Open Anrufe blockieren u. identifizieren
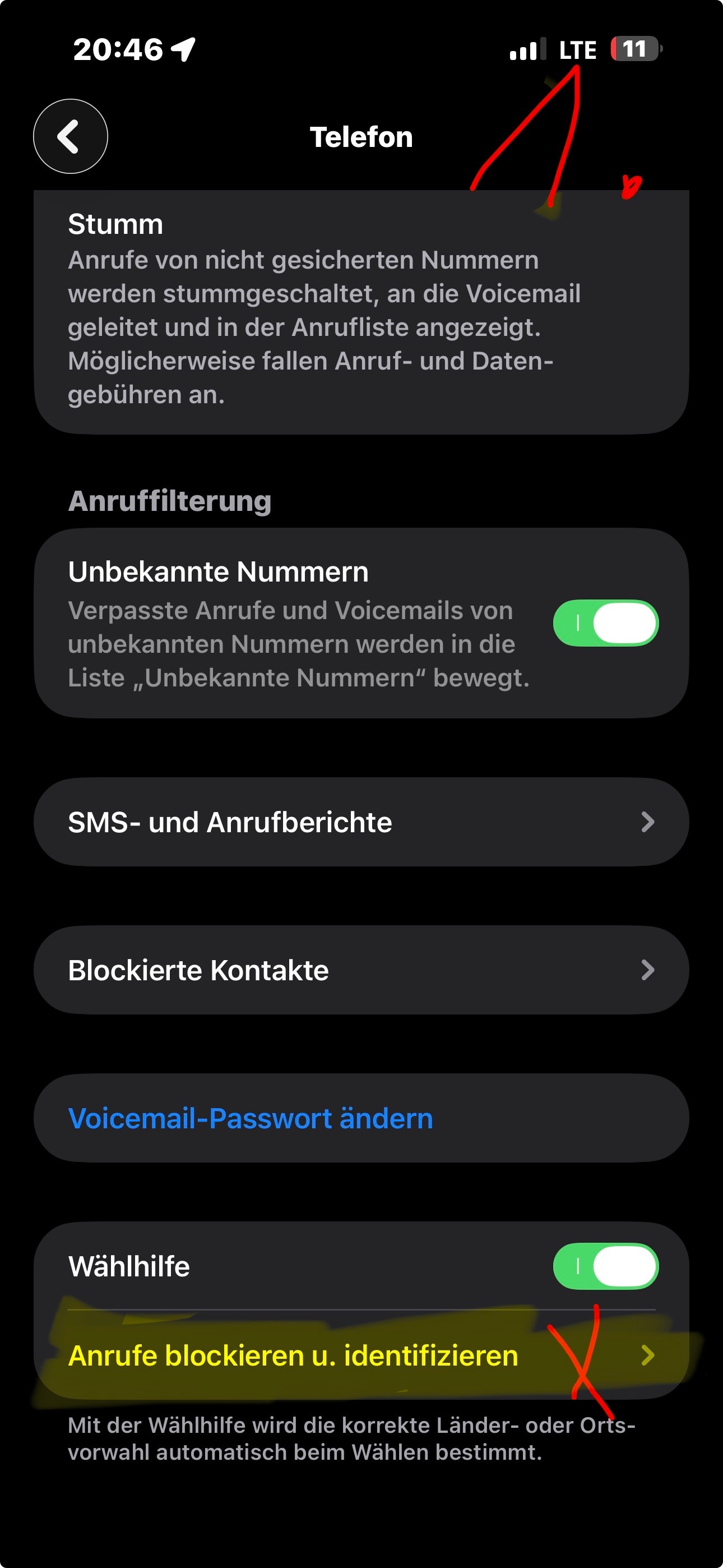The image size is (723, 1568). click(x=361, y=1355)
